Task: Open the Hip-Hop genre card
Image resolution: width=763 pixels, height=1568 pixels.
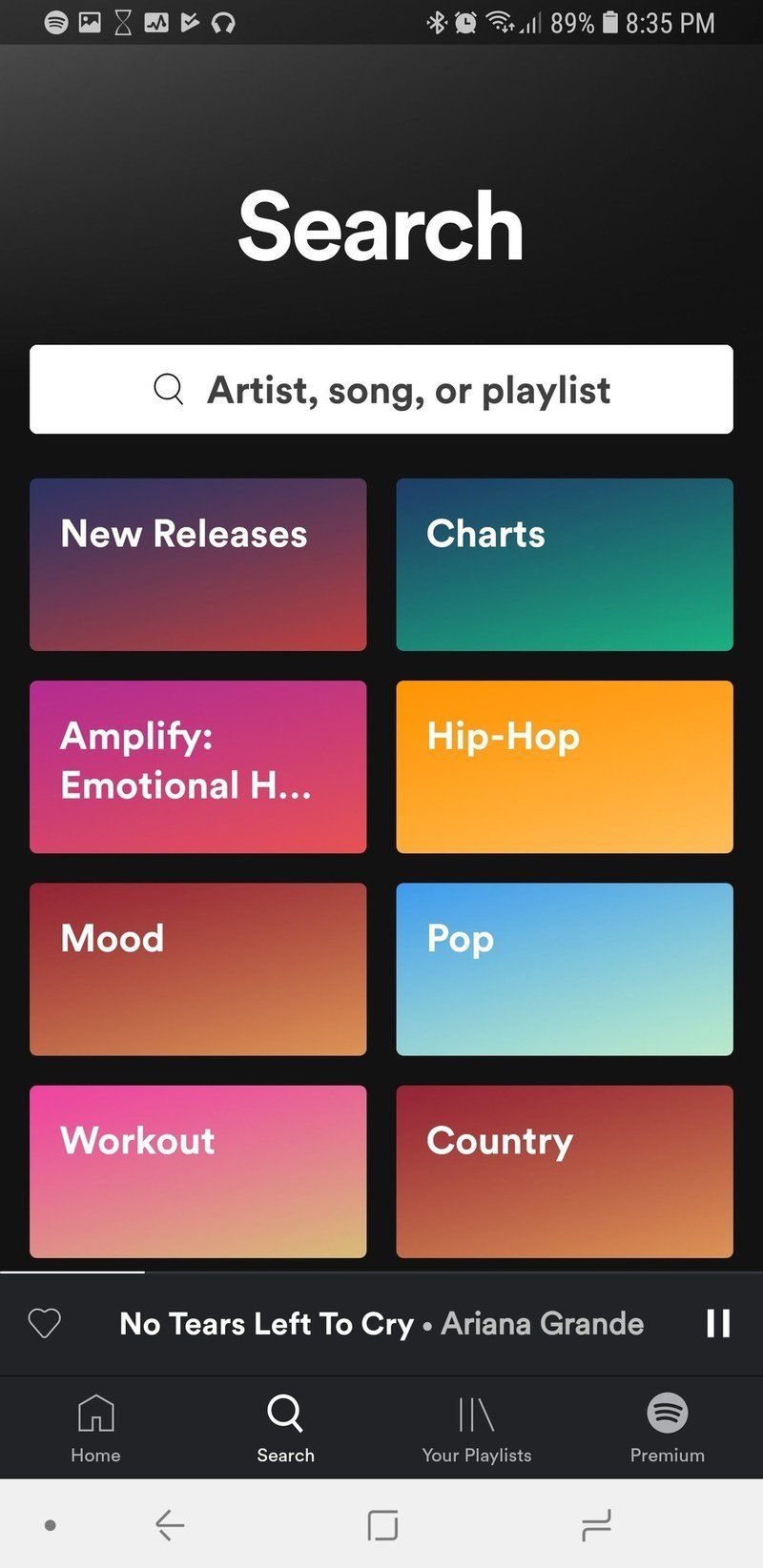Action: (x=564, y=766)
